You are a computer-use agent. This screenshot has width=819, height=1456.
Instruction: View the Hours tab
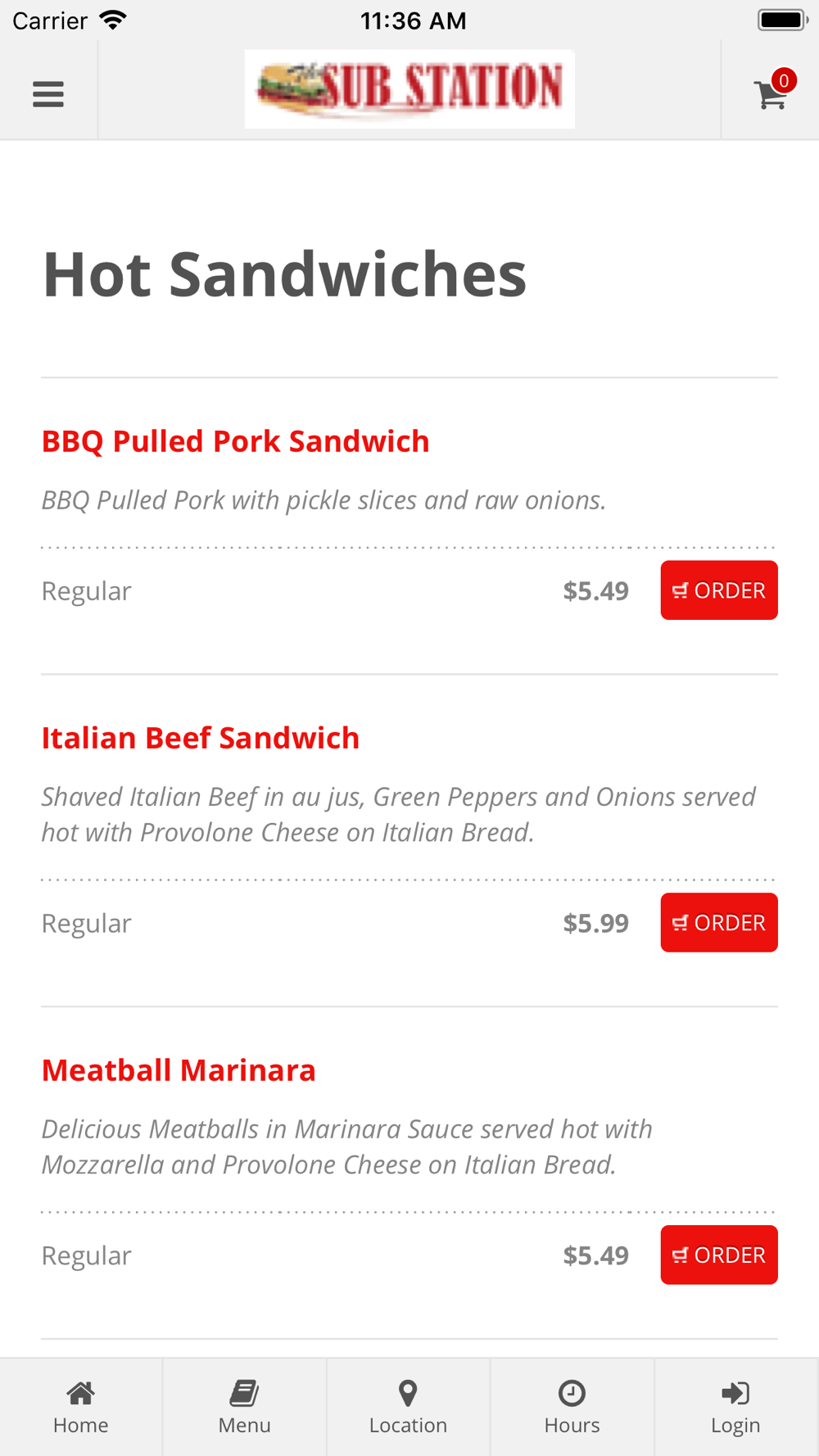pos(572,1408)
